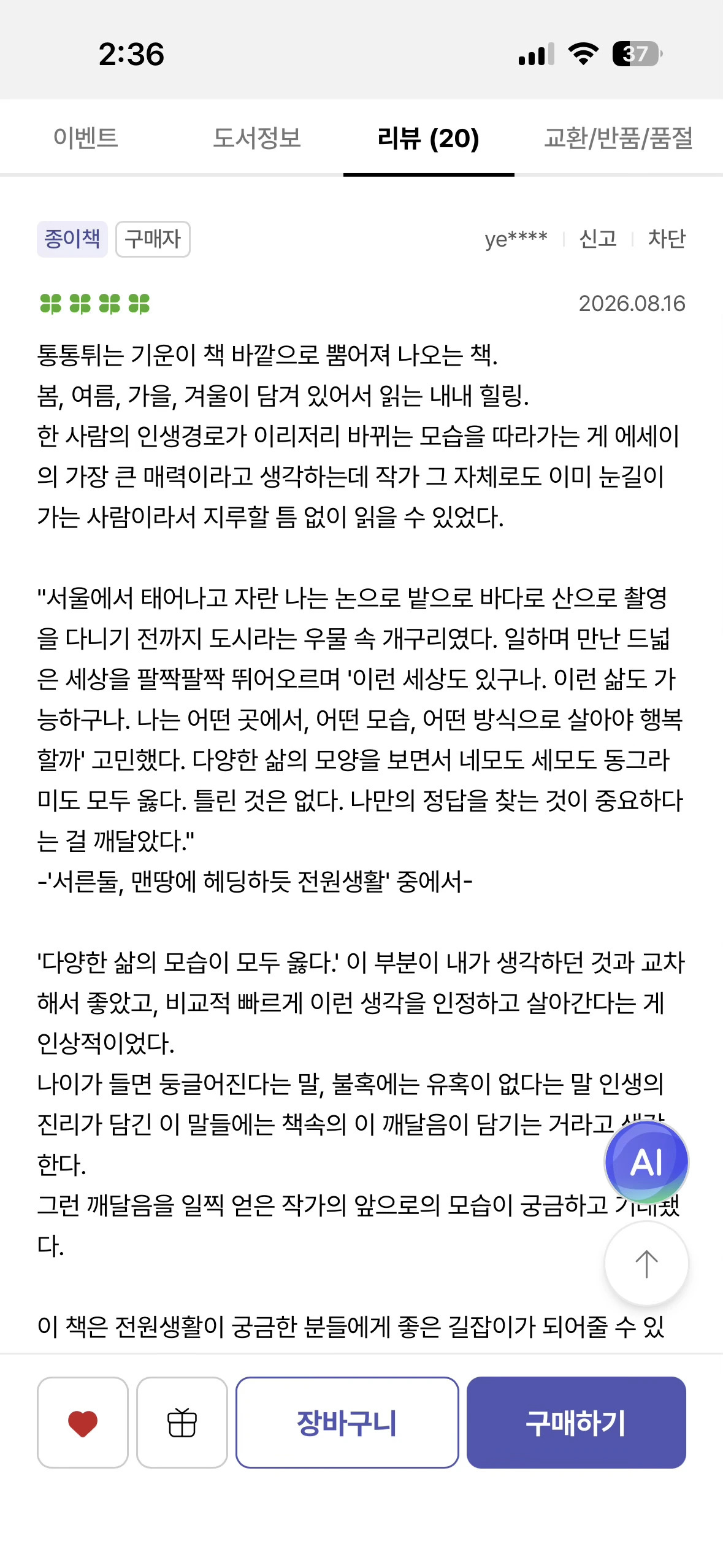The image size is (723, 1568).
Task: Jump back to top with the arrow button
Action: pos(646,1263)
